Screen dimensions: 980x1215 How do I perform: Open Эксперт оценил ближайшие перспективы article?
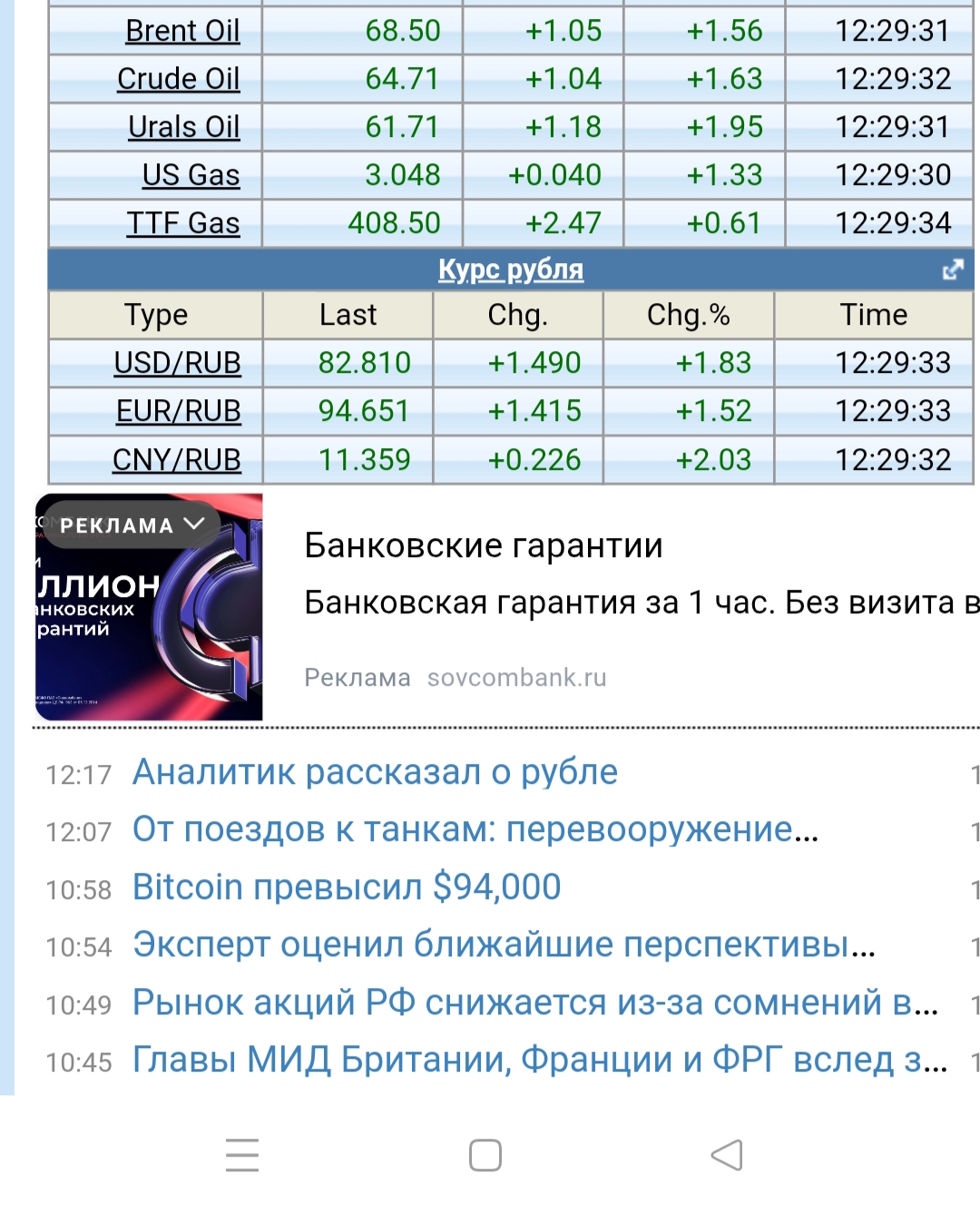coord(503,945)
